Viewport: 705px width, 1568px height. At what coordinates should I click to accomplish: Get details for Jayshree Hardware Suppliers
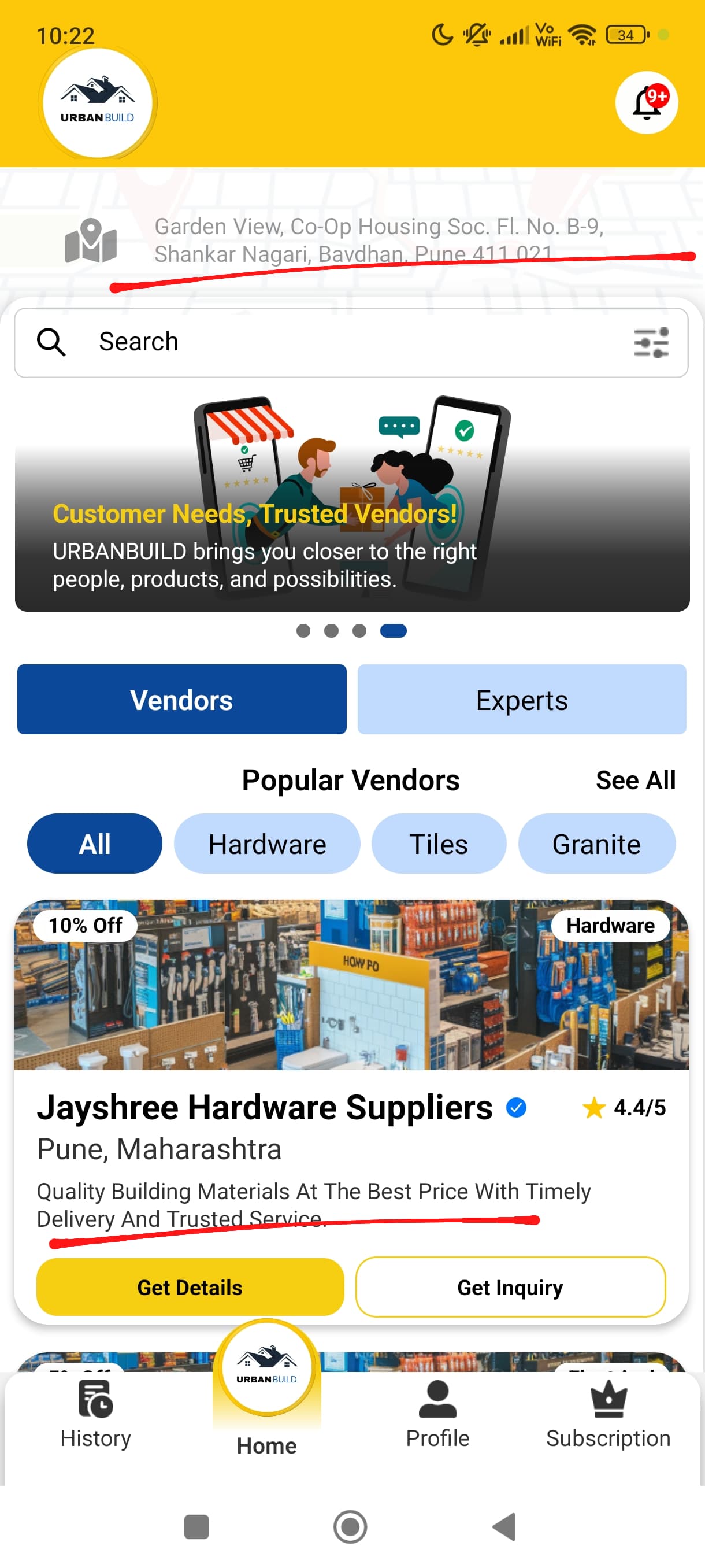click(x=190, y=1287)
